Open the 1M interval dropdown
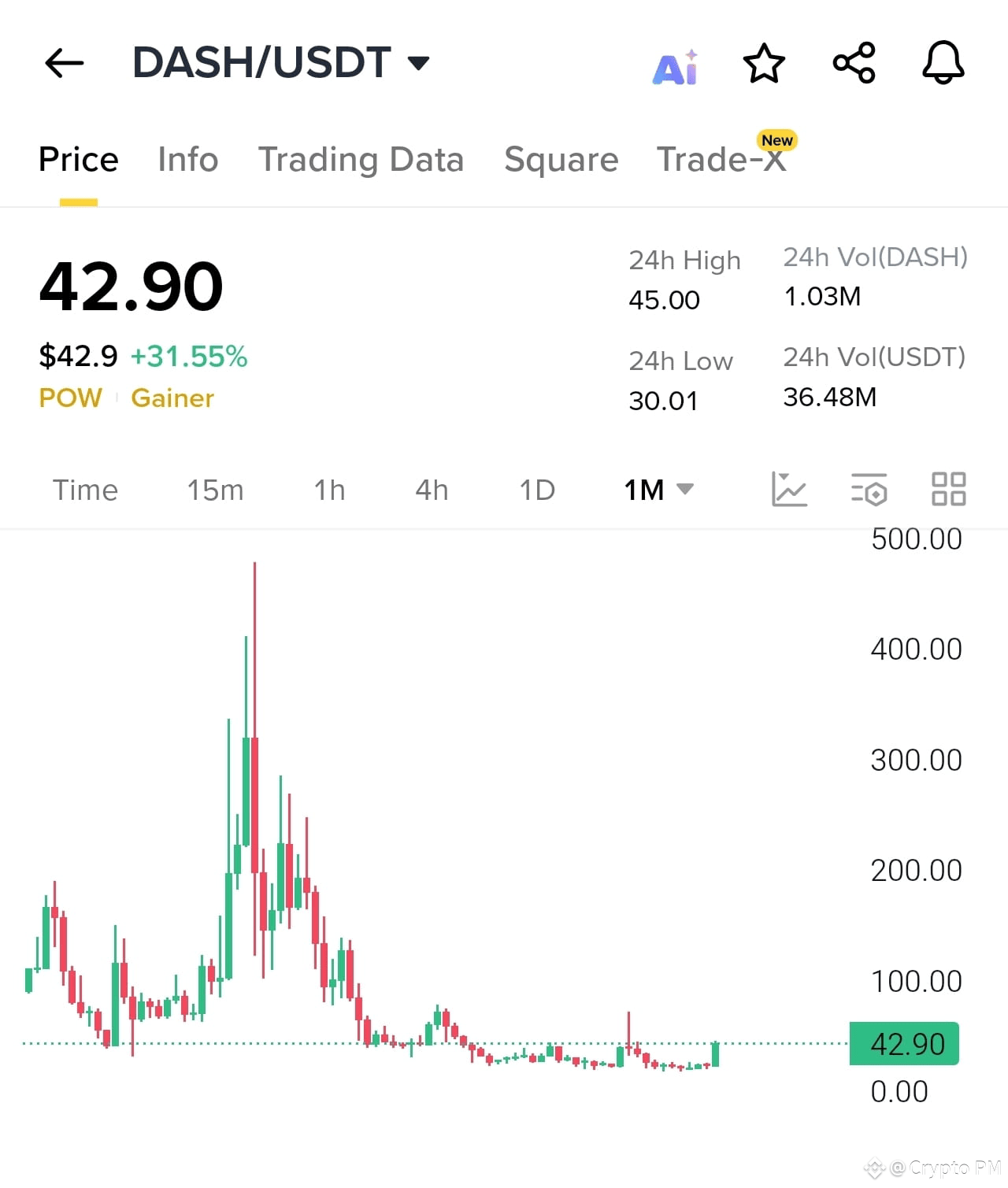1008x1188 pixels. point(658,489)
